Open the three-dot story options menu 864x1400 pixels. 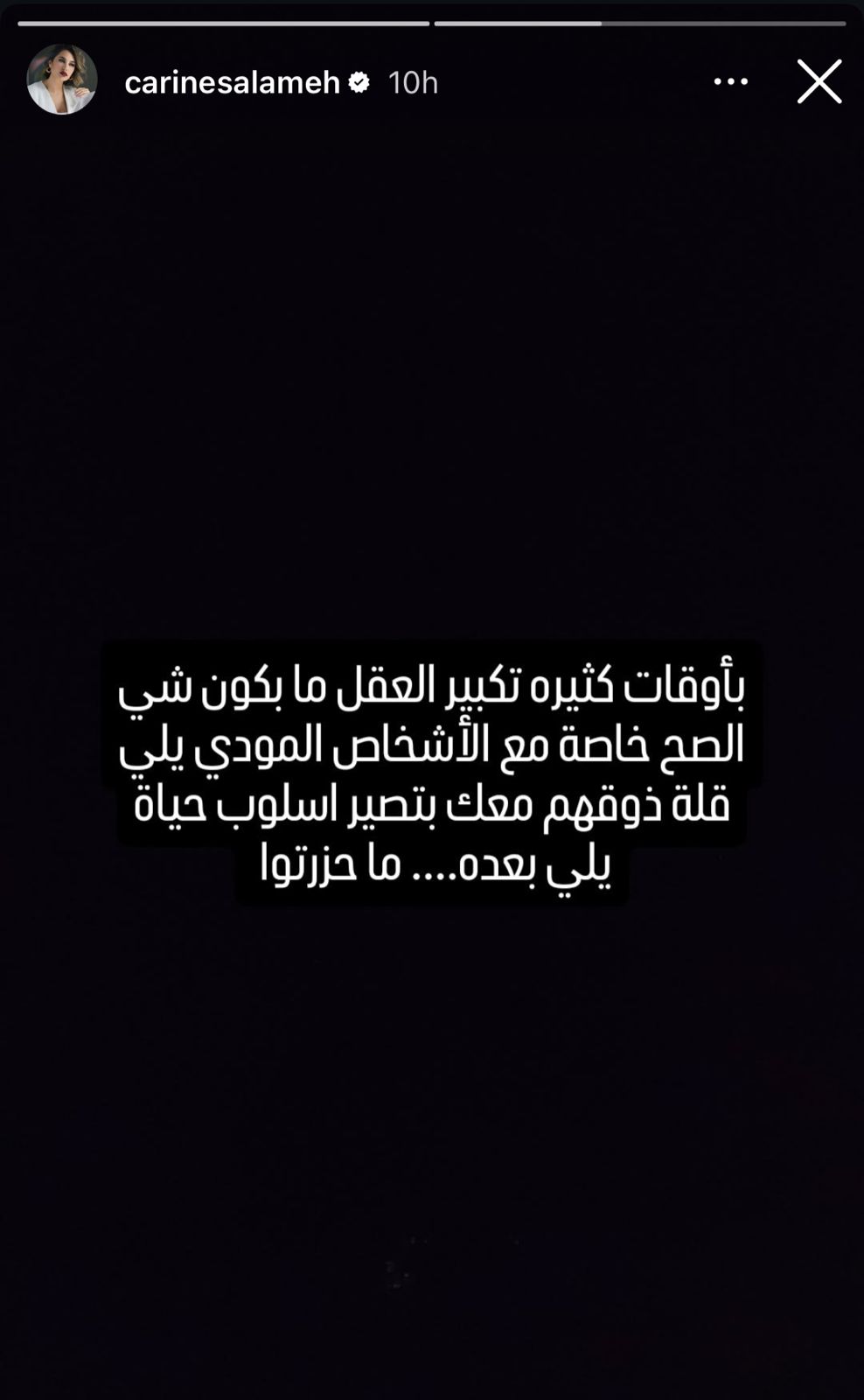pyautogui.click(x=730, y=82)
